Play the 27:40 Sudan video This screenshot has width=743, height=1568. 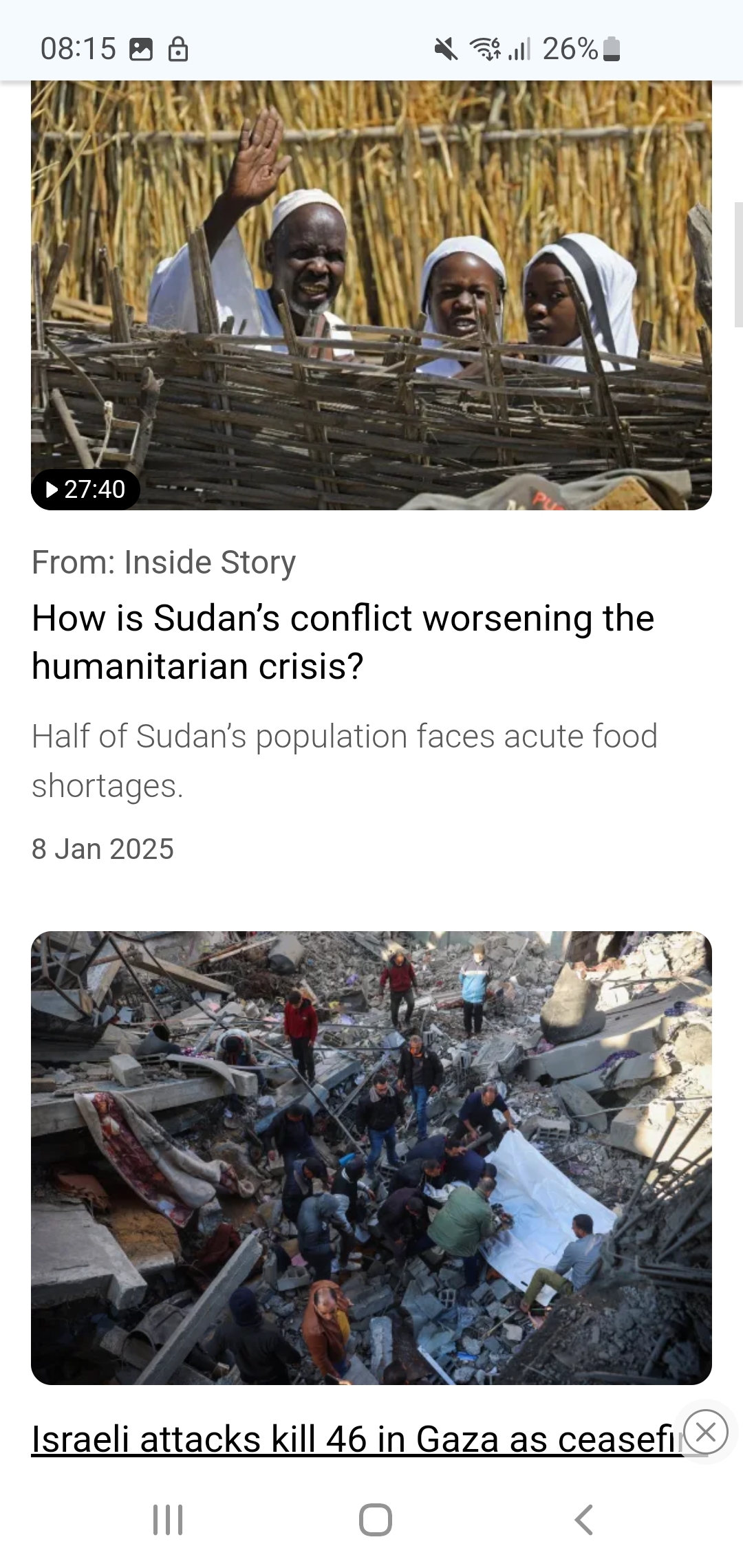click(x=85, y=489)
